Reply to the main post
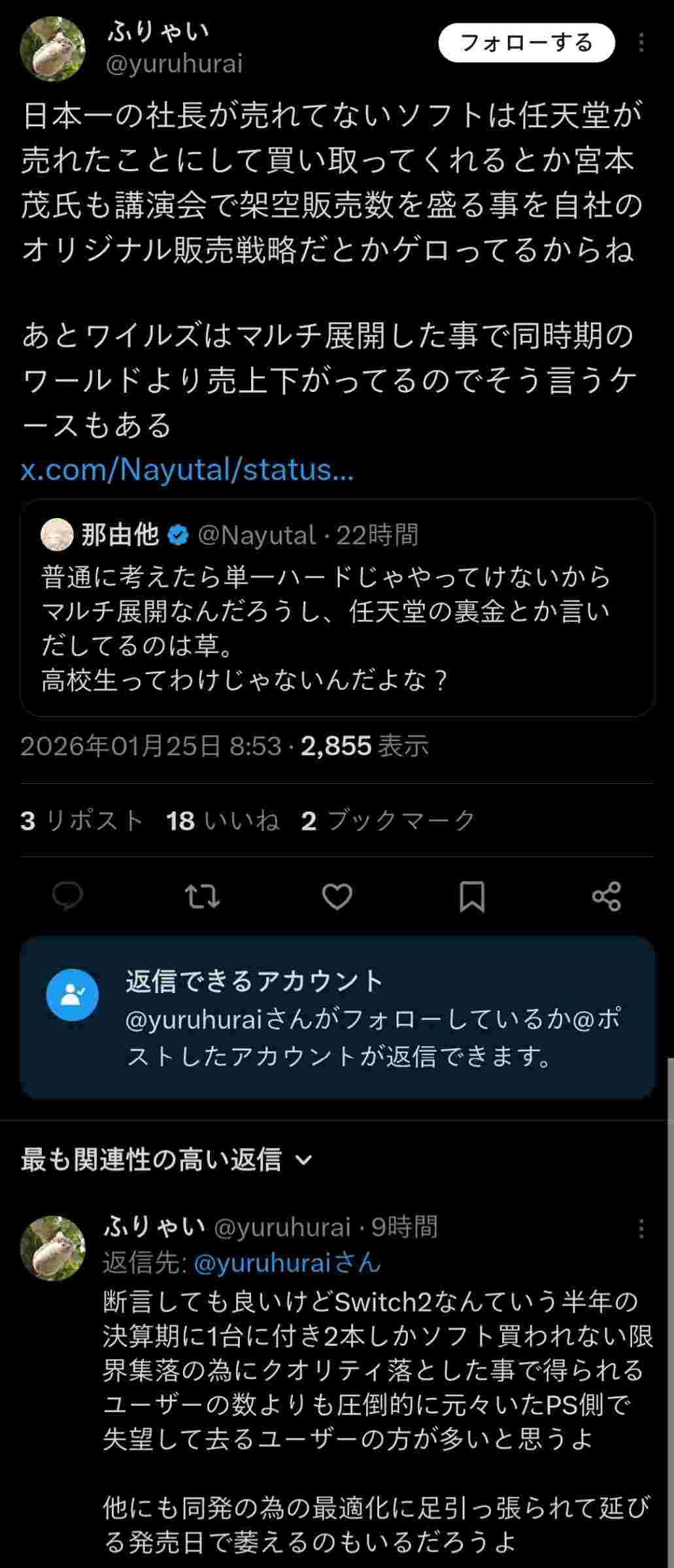This screenshot has height=1568, width=674. tap(67, 896)
